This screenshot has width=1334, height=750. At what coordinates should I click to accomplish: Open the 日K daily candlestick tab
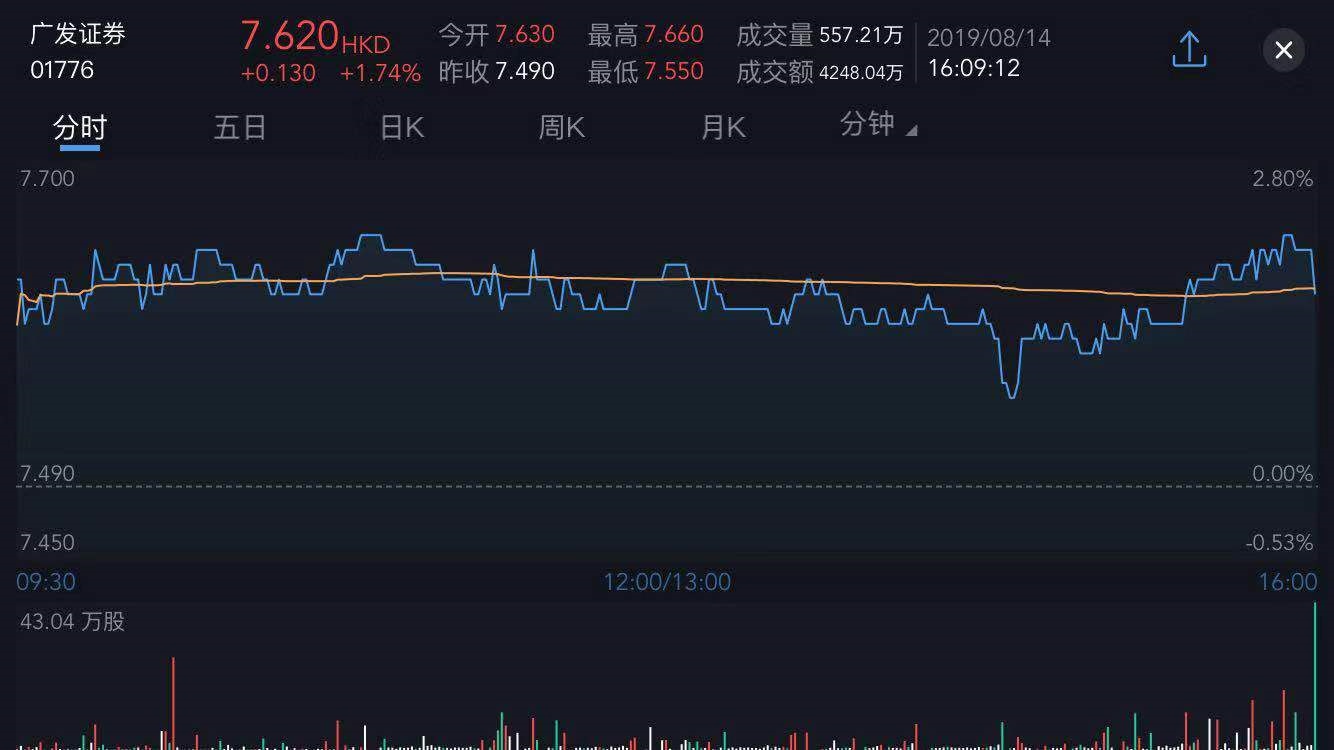click(402, 128)
